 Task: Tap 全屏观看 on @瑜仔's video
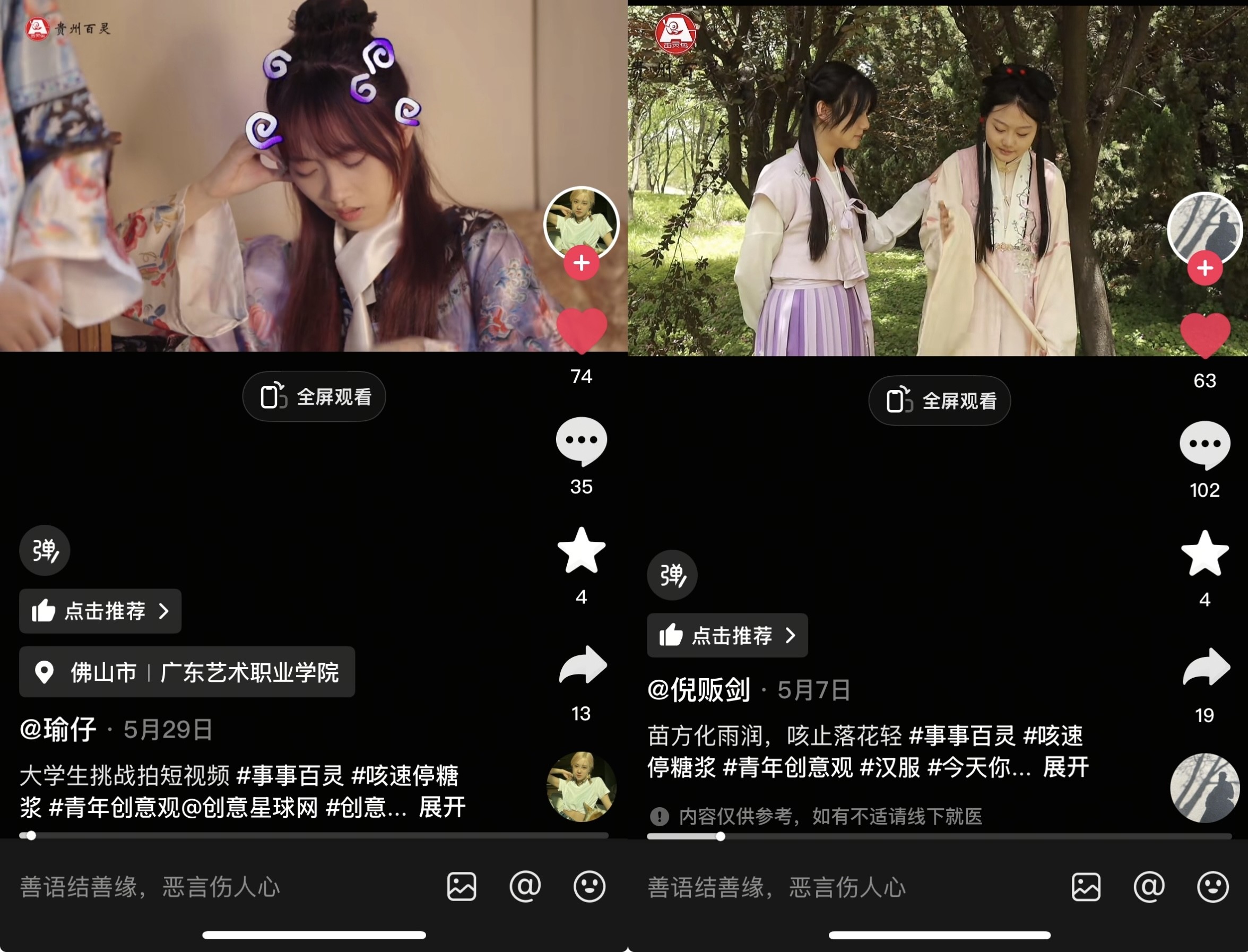pyautogui.click(x=314, y=397)
